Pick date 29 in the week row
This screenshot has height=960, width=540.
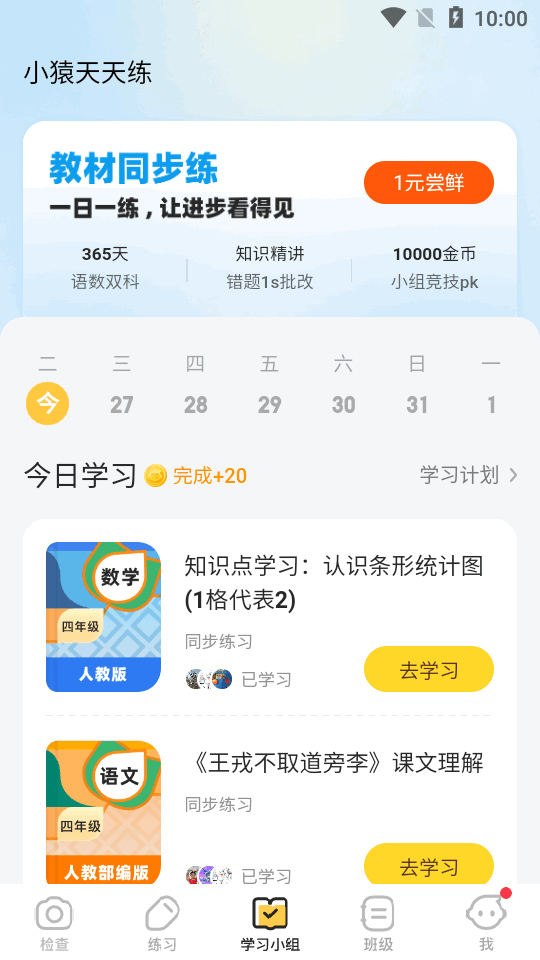pyautogui.click(x=269, y=405)
